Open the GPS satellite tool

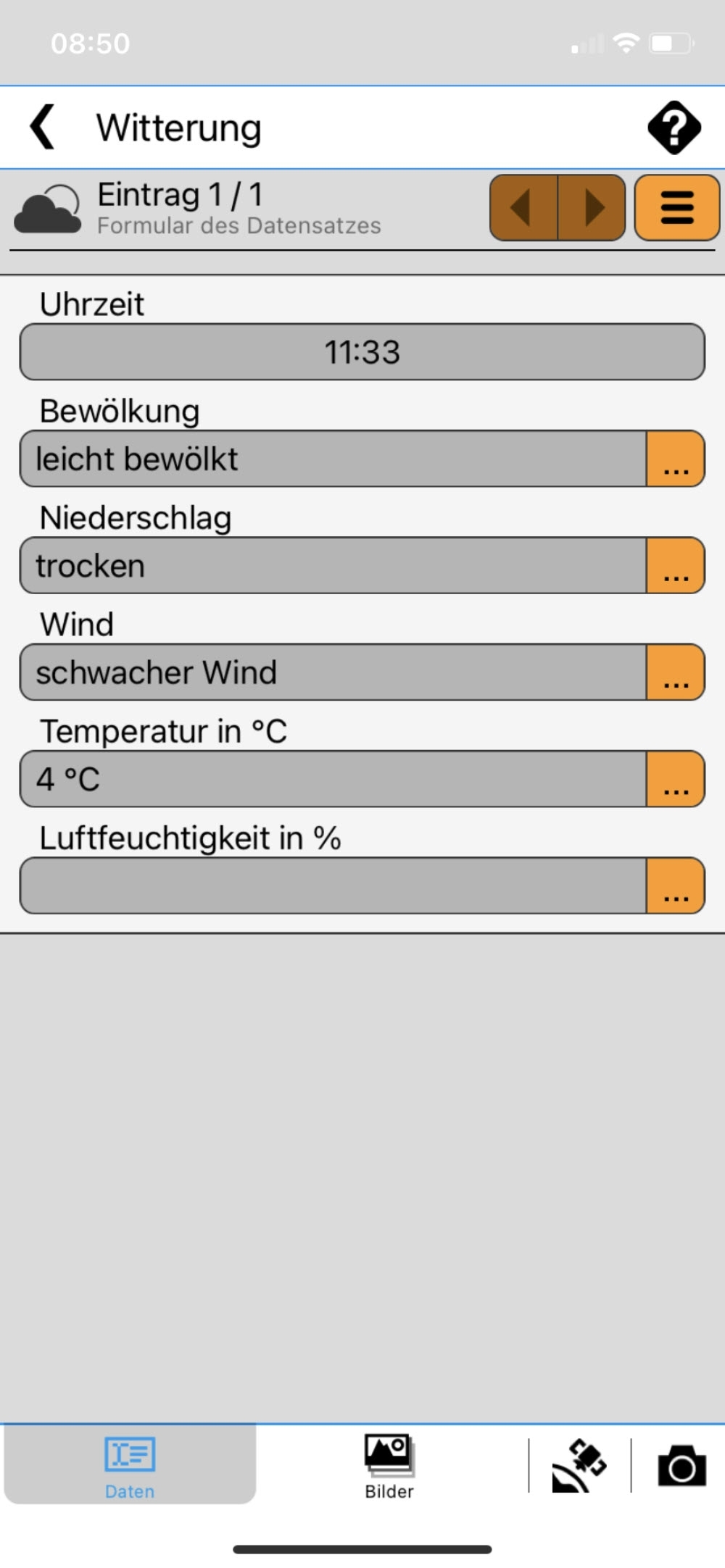[579, 1464]
